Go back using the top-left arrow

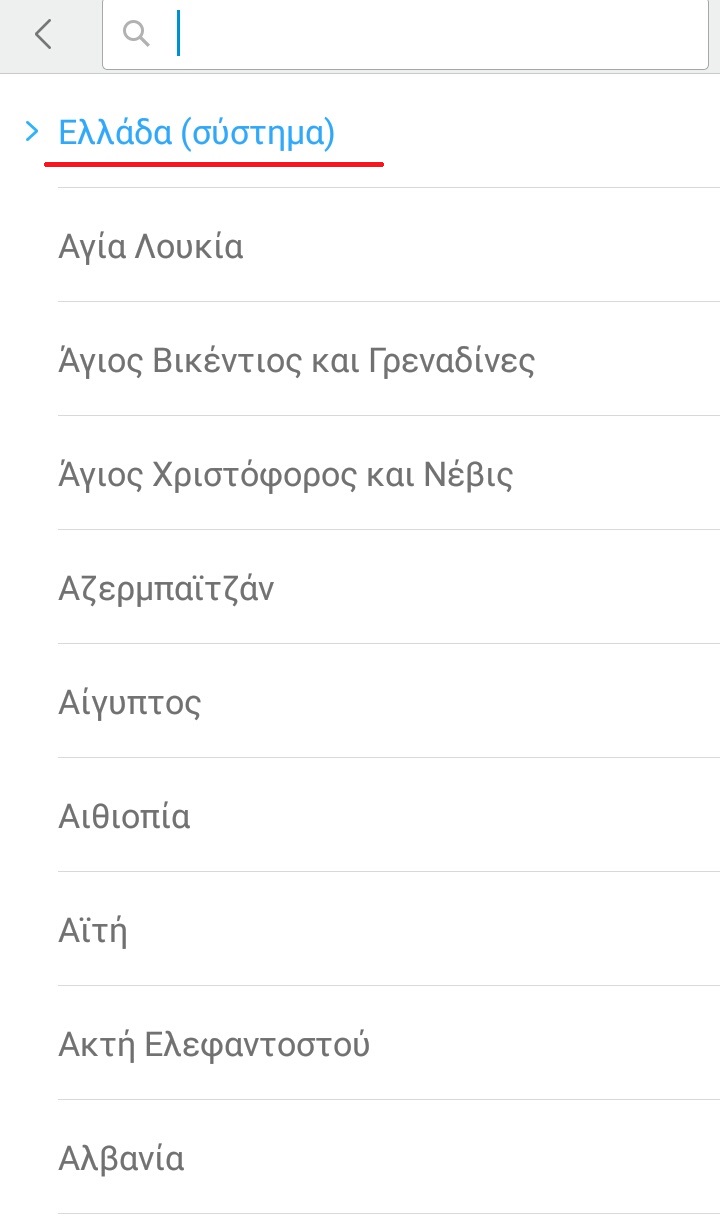[x=42, y=35]
